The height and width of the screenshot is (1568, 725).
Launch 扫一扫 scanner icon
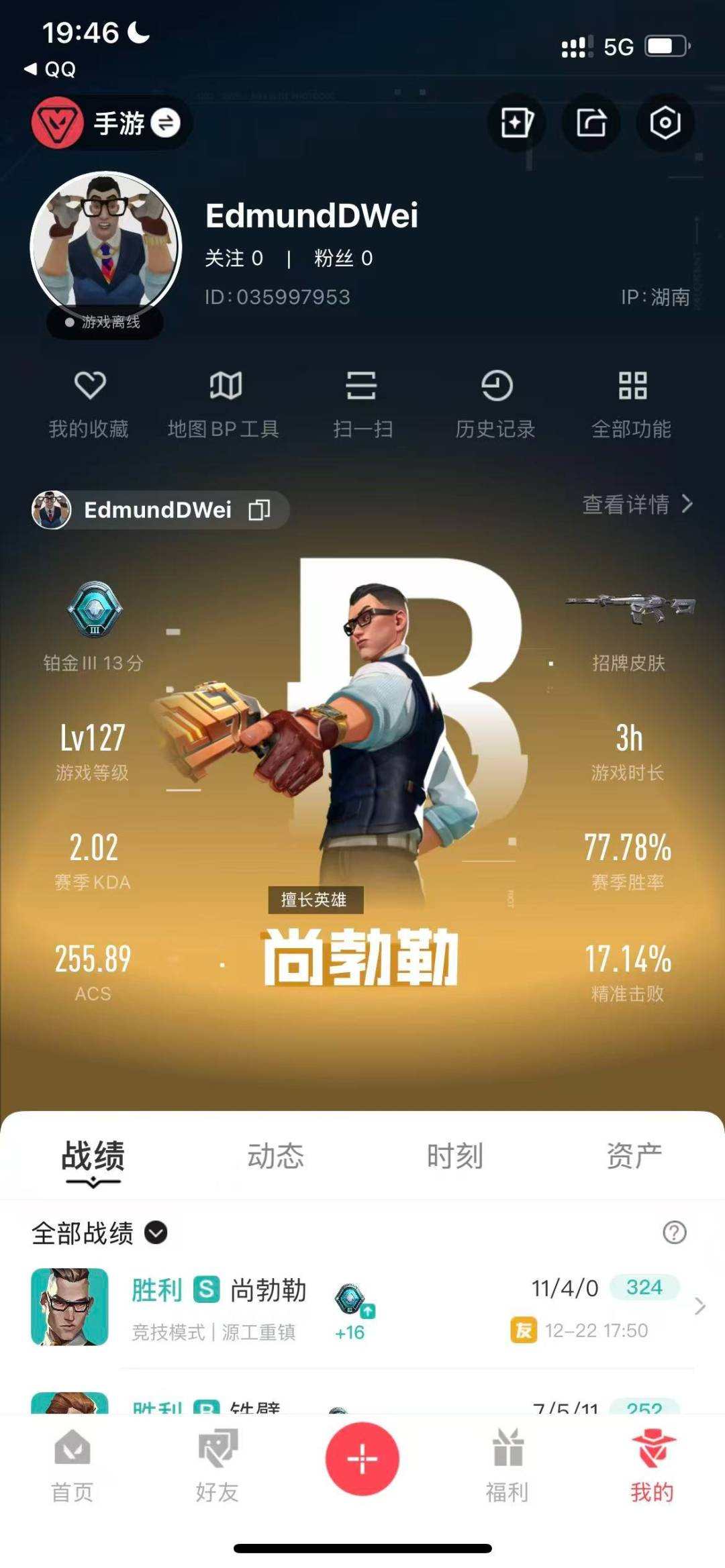(362, 401)
